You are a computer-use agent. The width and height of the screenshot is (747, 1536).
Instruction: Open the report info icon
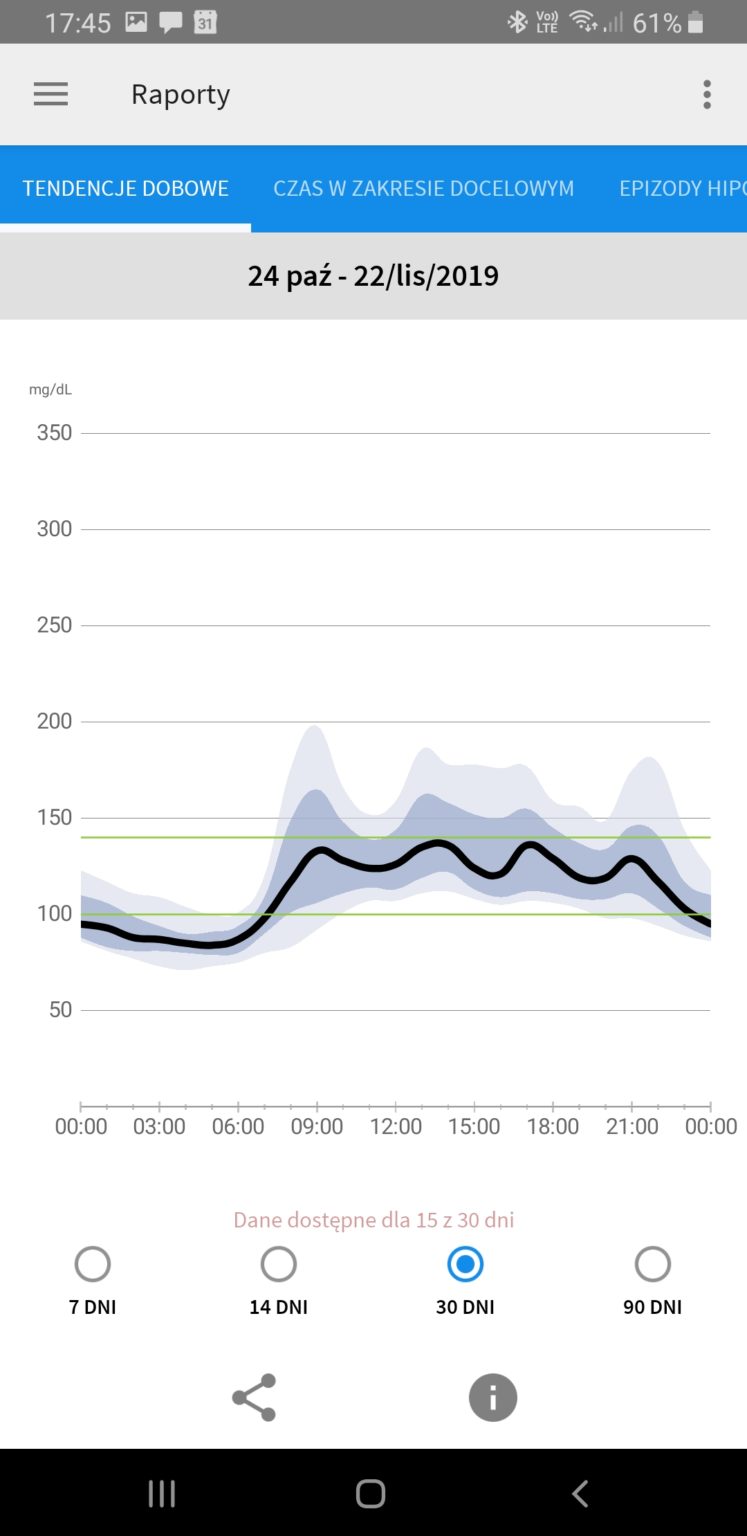click(x=493, y=1397)
